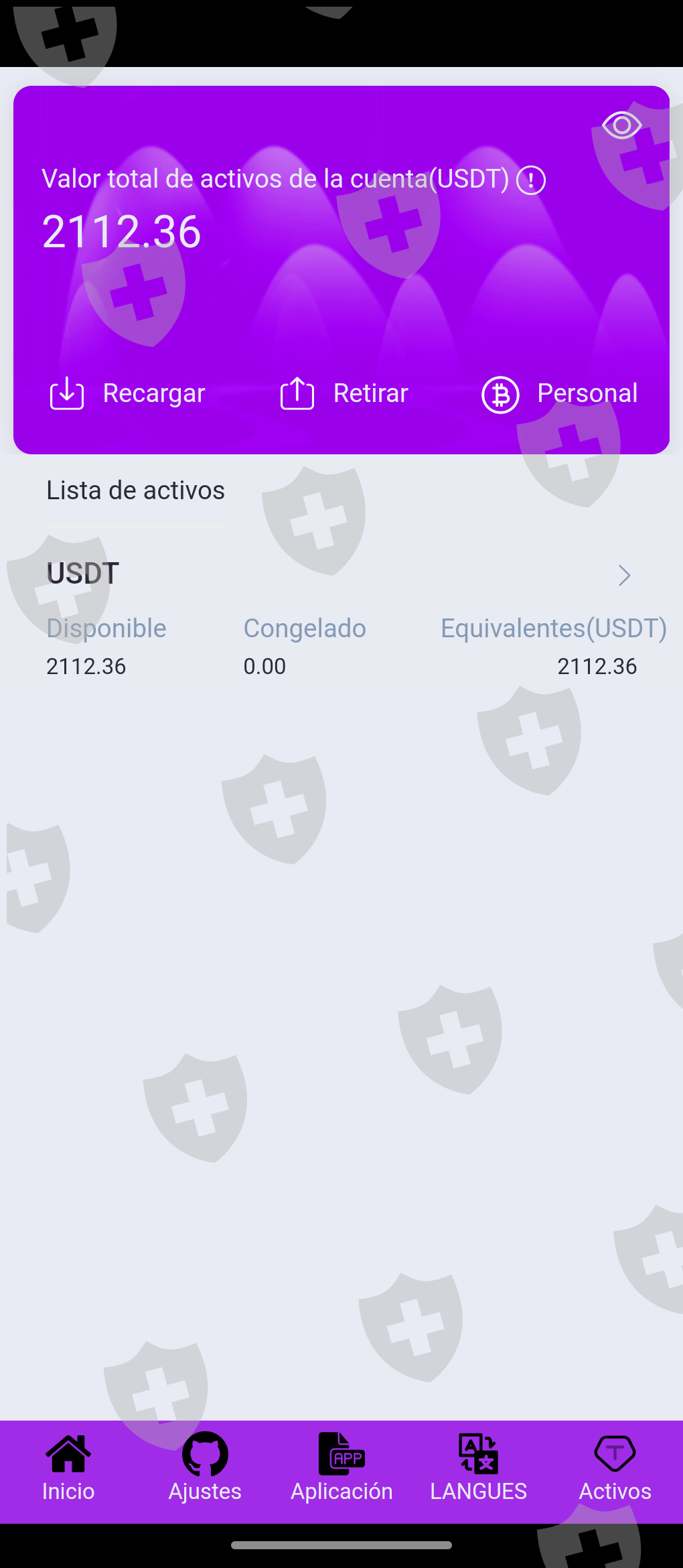Open the Retirar withdrawal option

[344, 393]
